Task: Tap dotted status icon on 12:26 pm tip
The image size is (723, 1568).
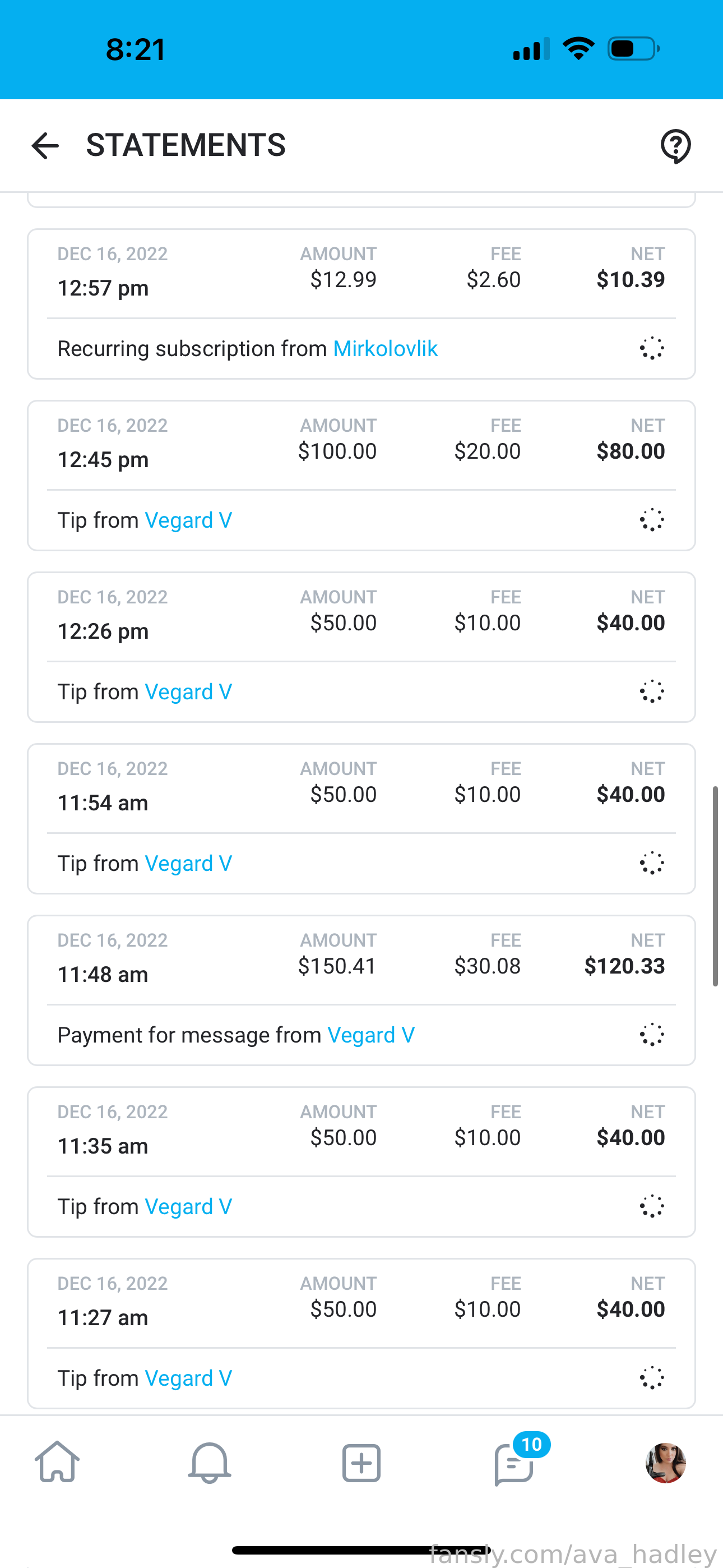Action: point(652,691)
